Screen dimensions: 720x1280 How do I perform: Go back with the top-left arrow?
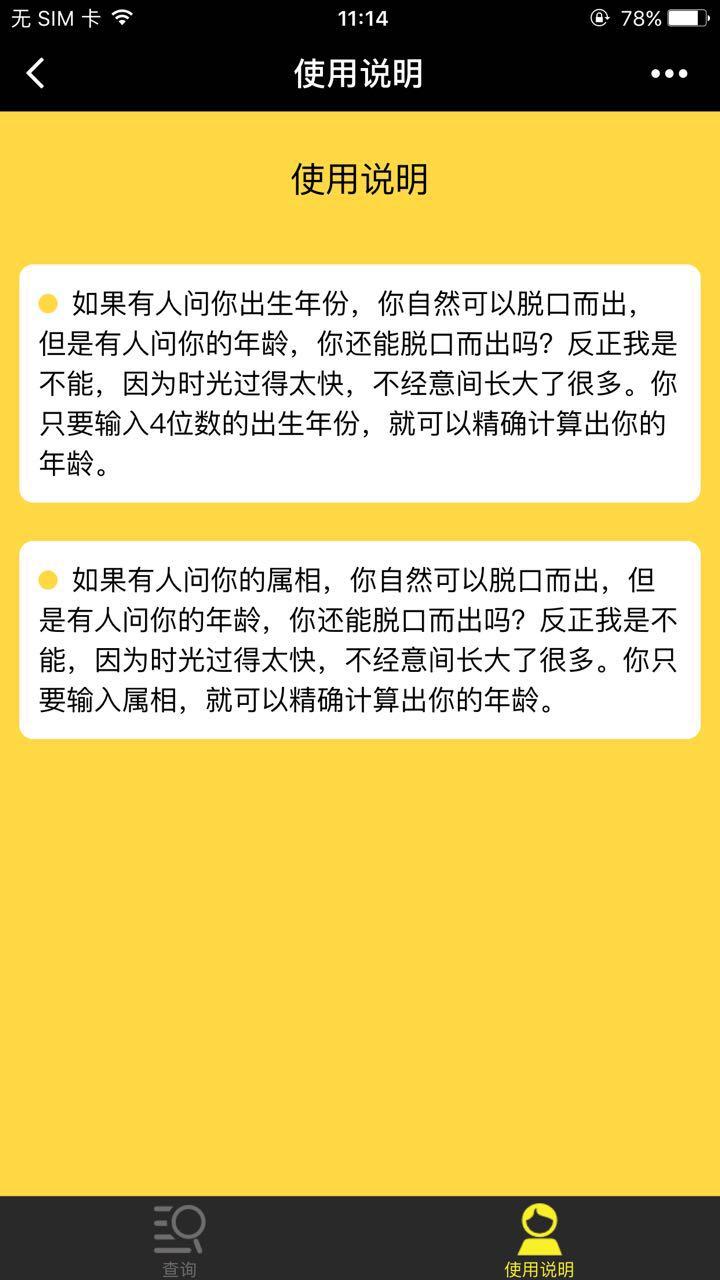35,73
